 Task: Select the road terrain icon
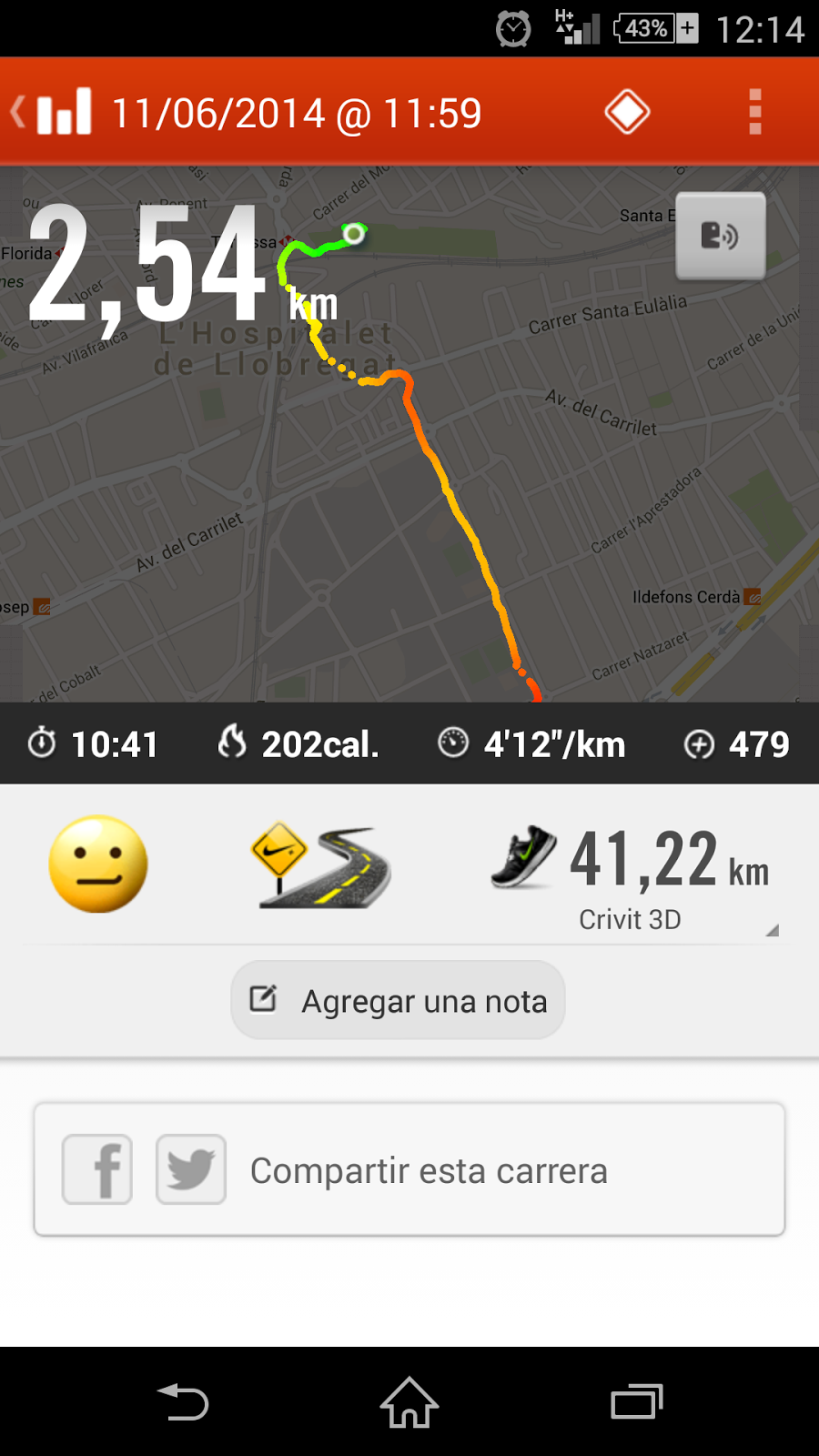click(320, 866)
